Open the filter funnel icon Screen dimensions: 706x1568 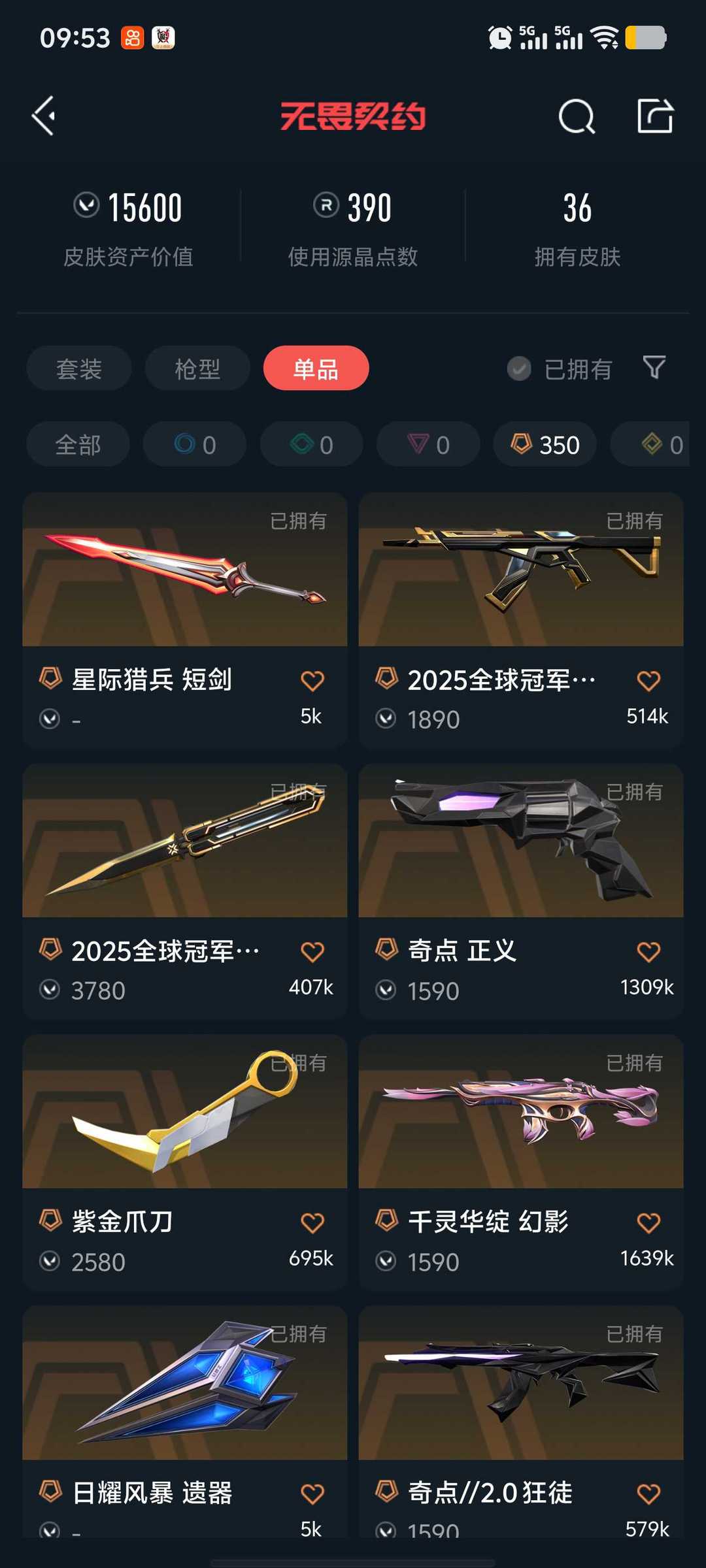(x=654, y=368)
